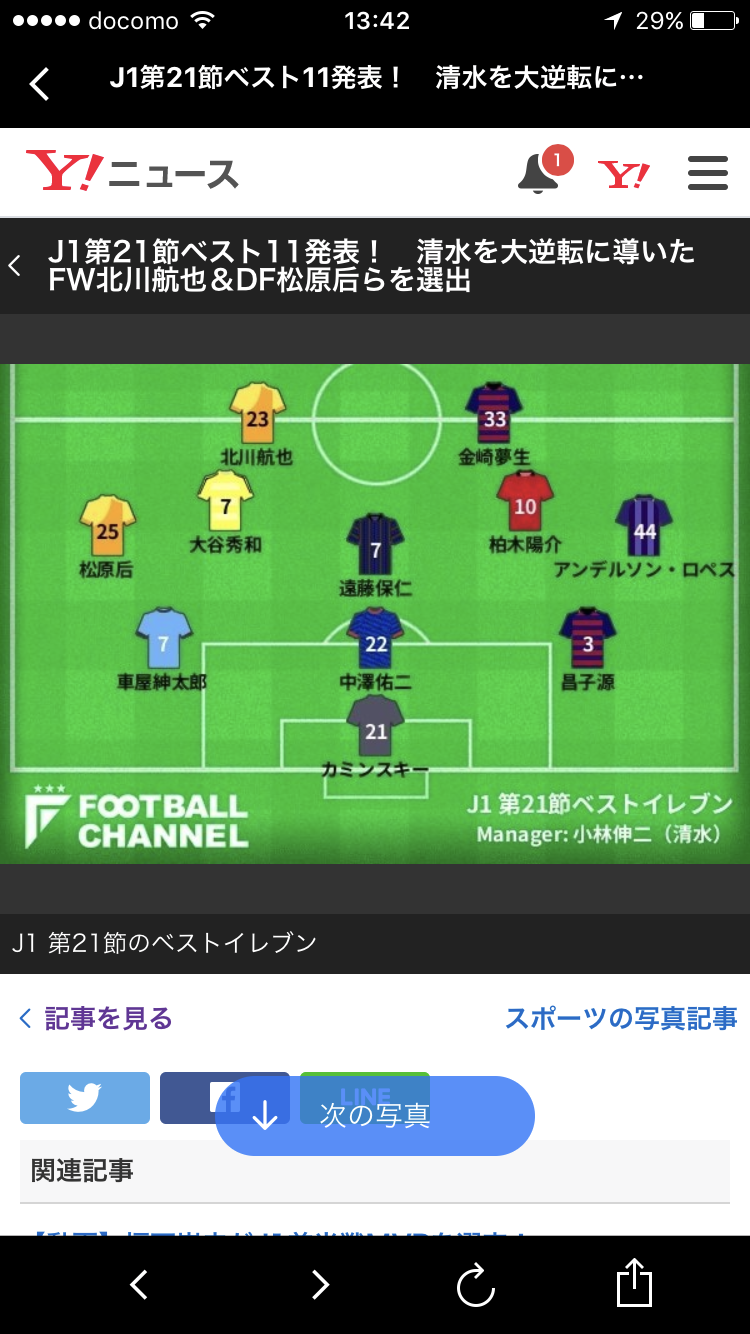Reload the page
Screen dimensions: 750x1334
coord(476,1285)
